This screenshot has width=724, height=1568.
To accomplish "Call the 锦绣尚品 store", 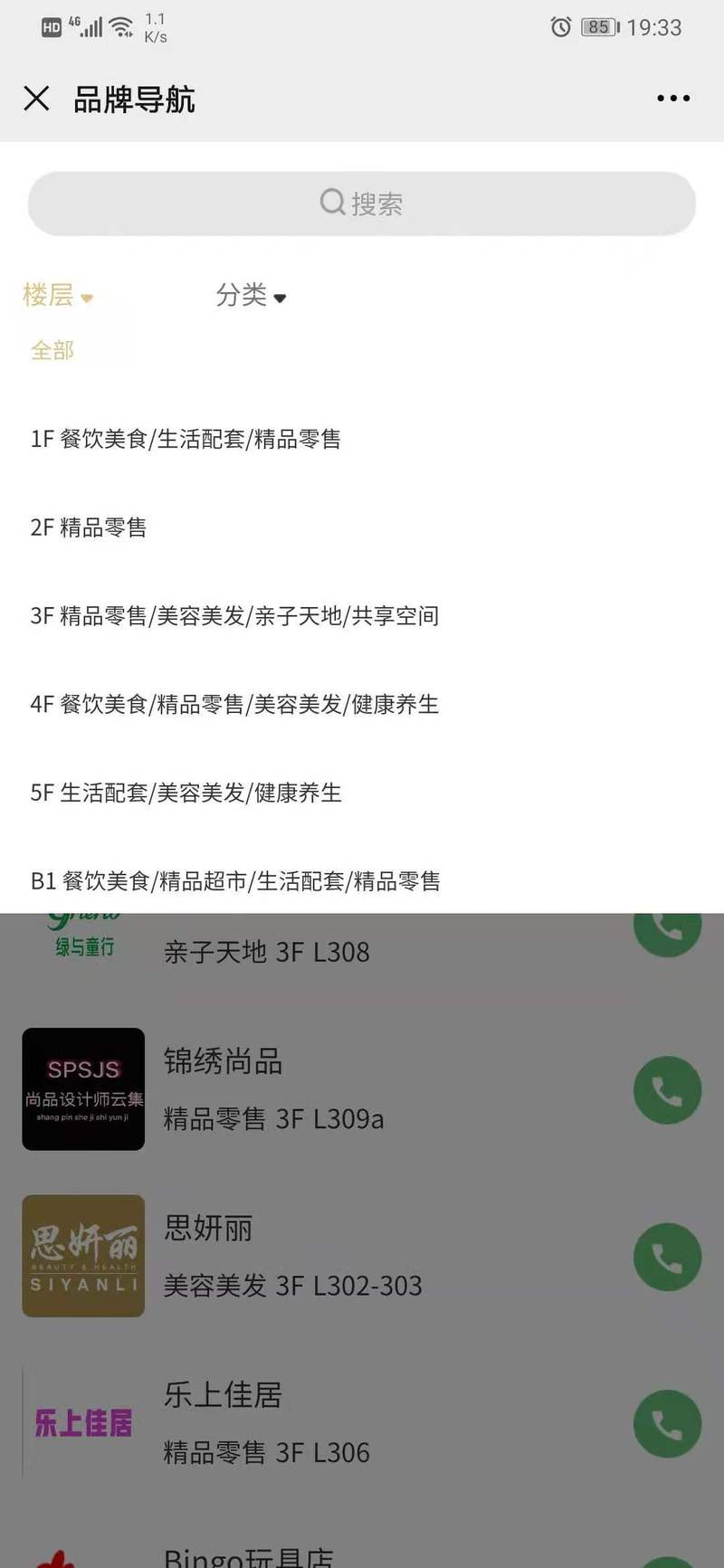I will coord(667,1090).
